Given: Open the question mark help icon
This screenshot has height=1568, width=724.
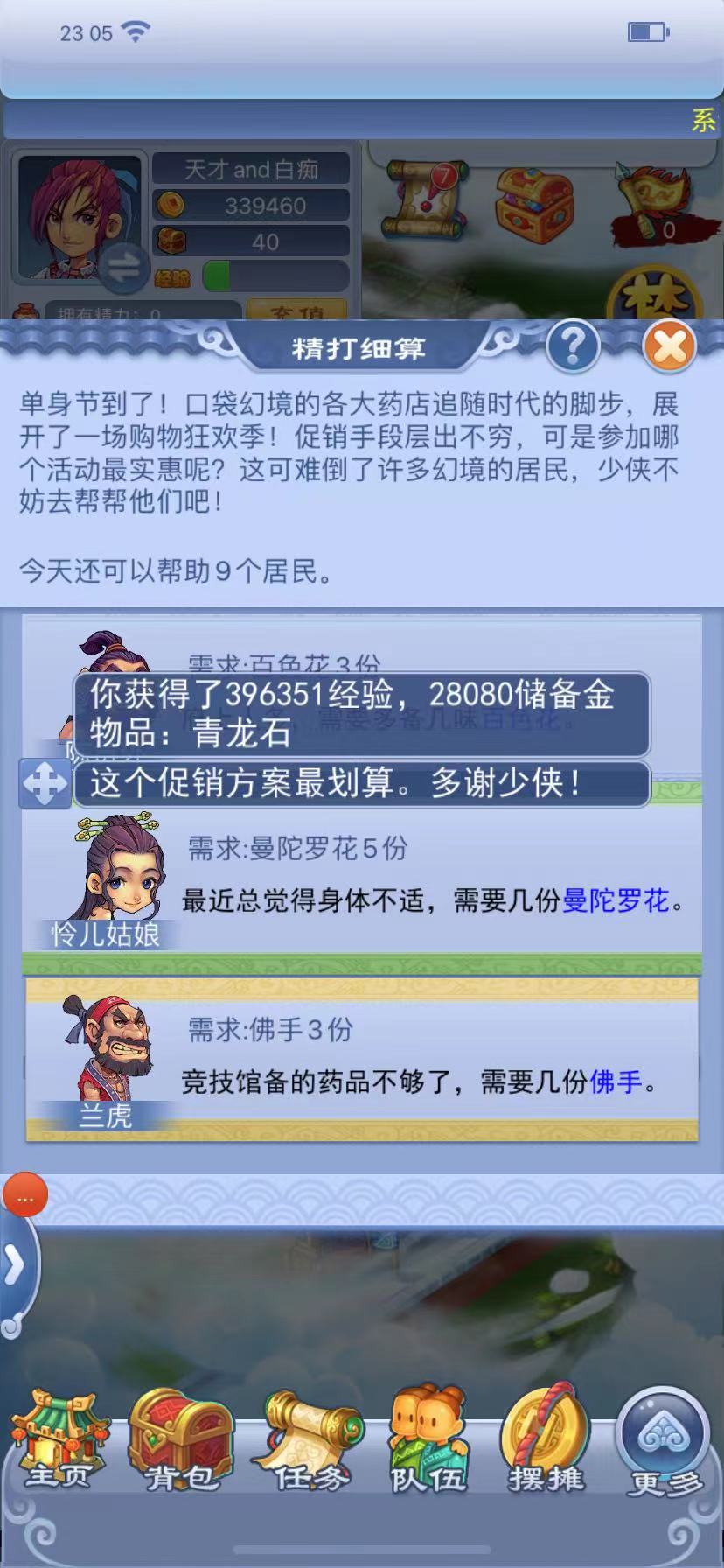Looking at the screenshot, I should (573, 347).
